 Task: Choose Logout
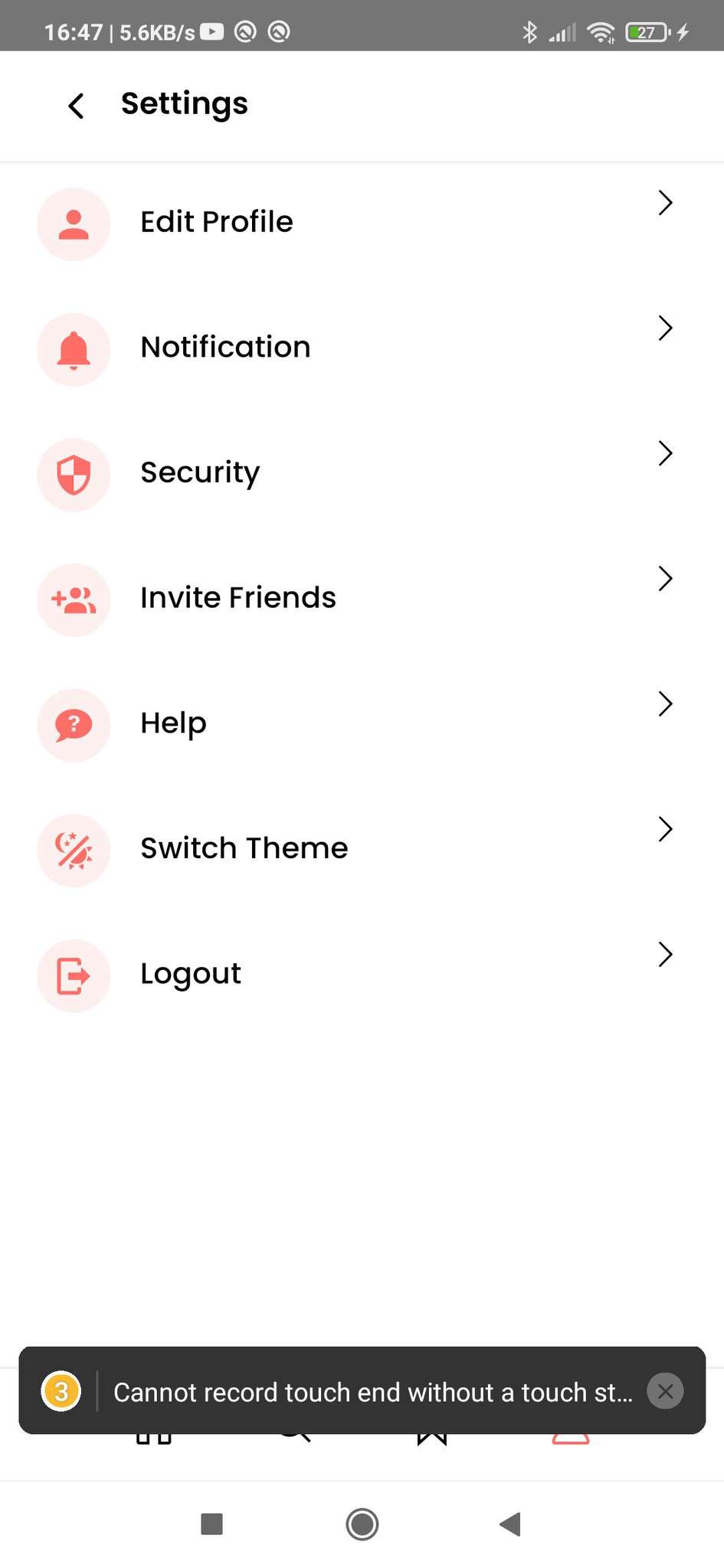[362, 975]
